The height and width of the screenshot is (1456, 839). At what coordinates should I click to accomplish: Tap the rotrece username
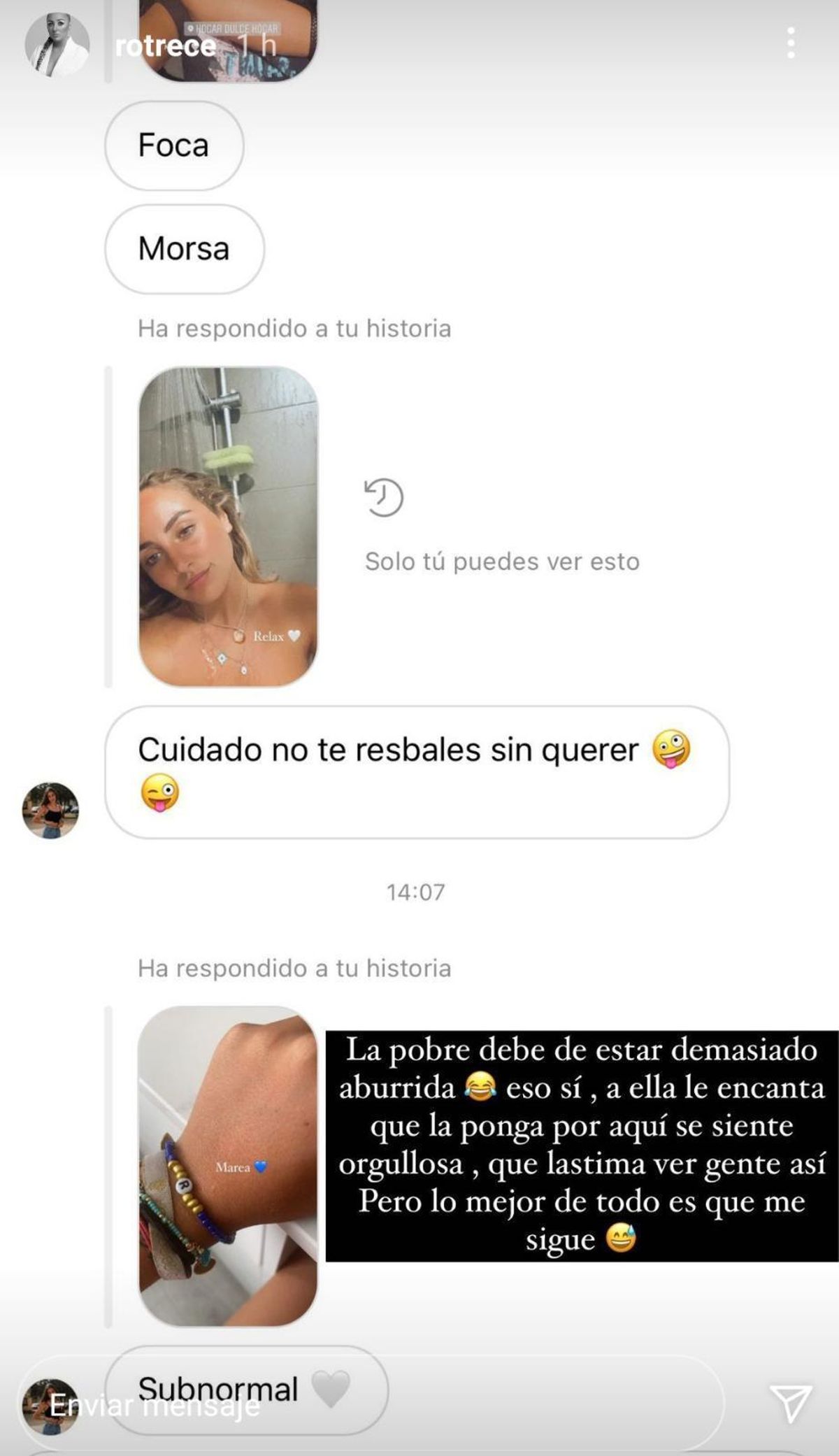point(166,46)
